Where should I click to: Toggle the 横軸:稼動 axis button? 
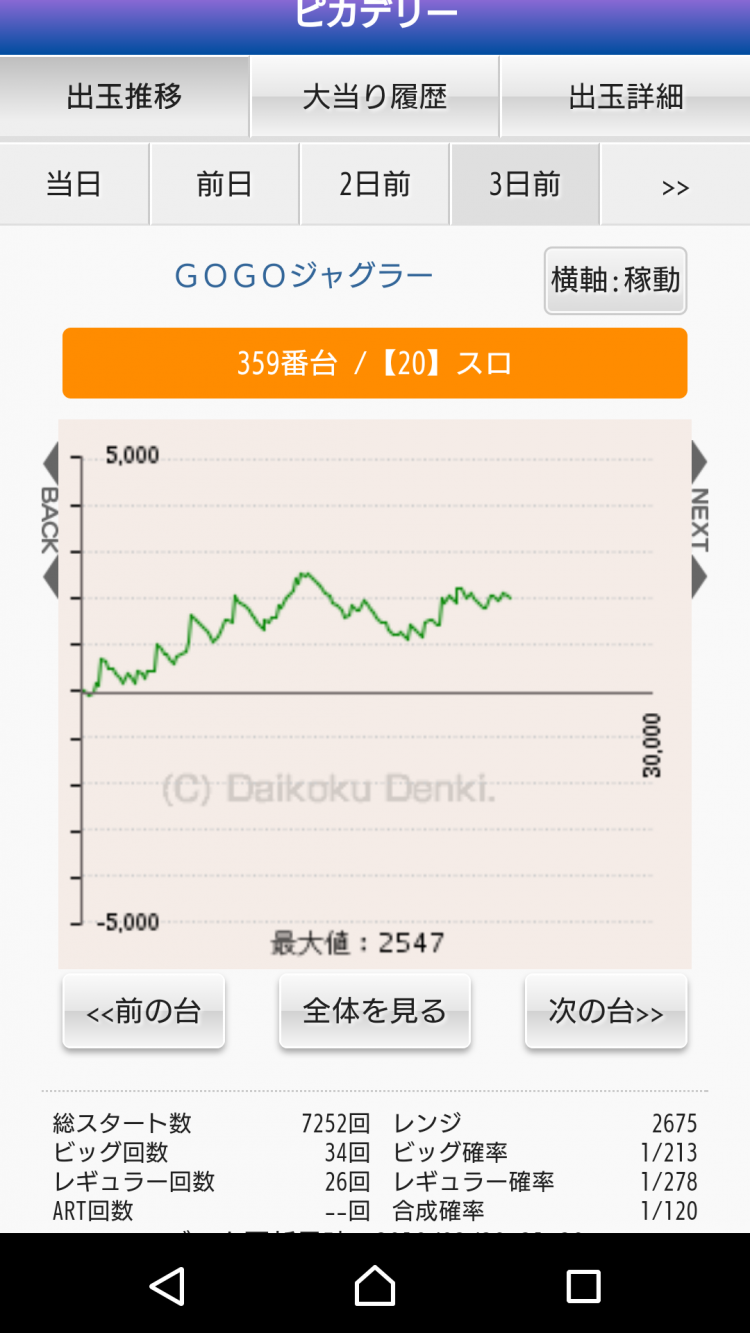[615, 280]
